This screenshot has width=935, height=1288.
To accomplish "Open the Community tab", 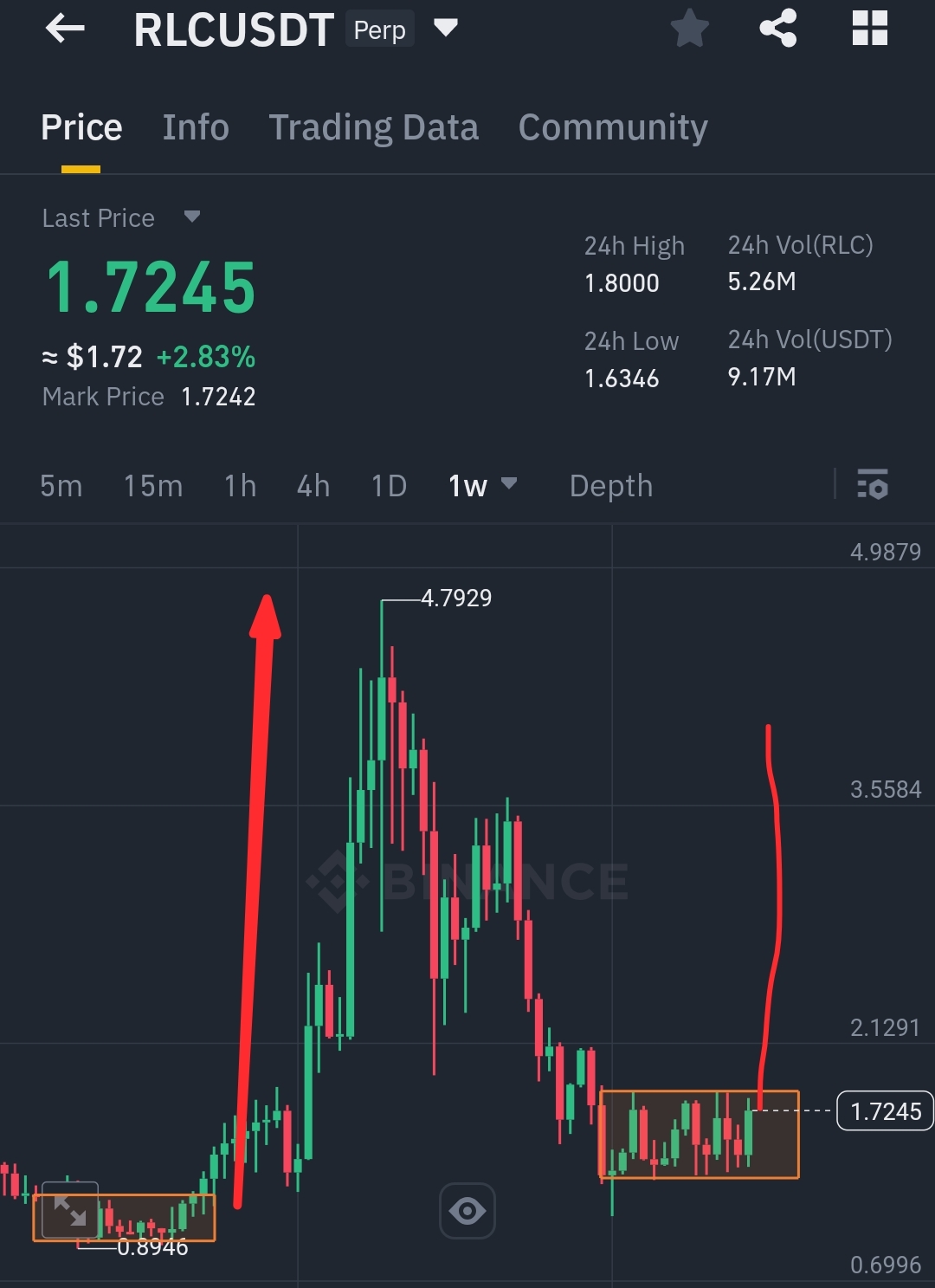I will (x=612, y=126).
